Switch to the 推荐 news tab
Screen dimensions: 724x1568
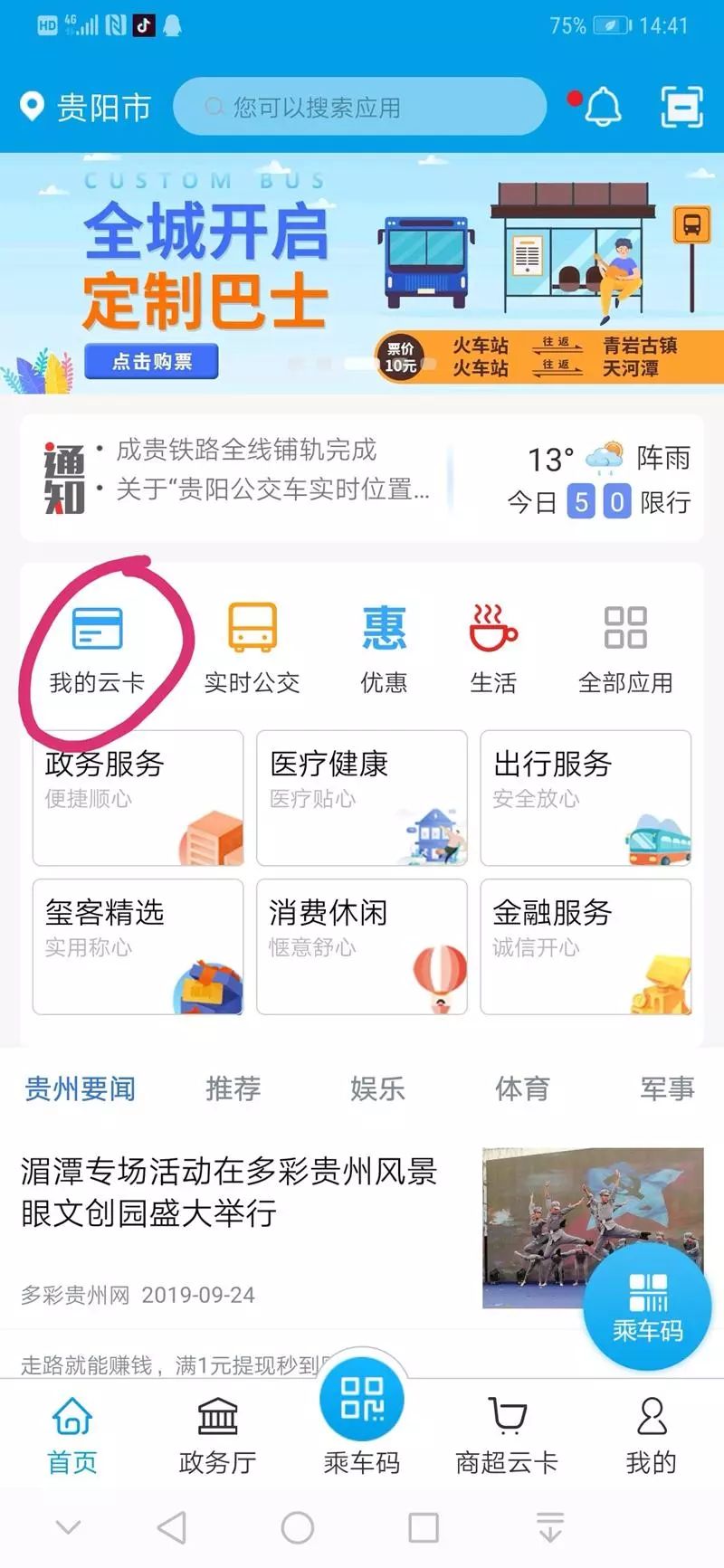coord(233,1089)
